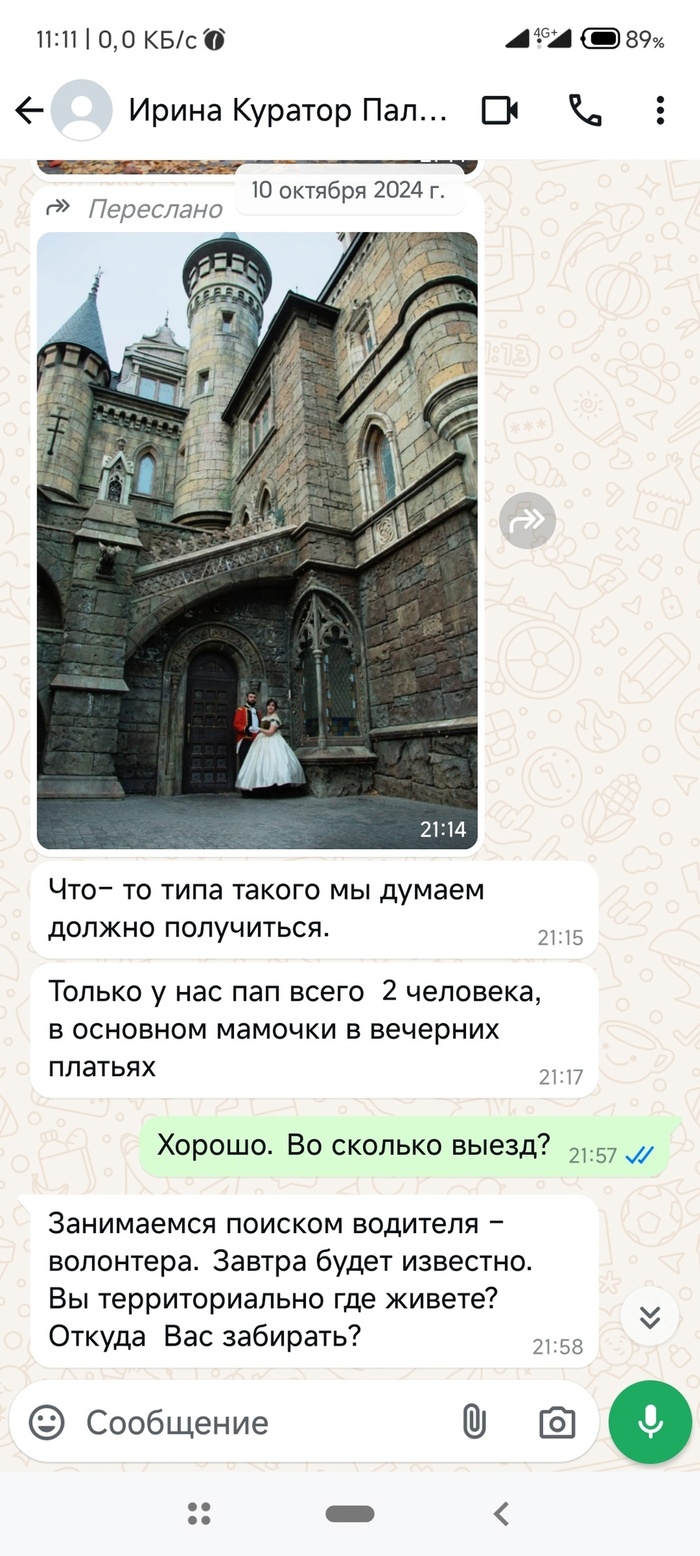Record a voice message with microphone
The image size is (700, 1556).
[x=650, y=1422]
